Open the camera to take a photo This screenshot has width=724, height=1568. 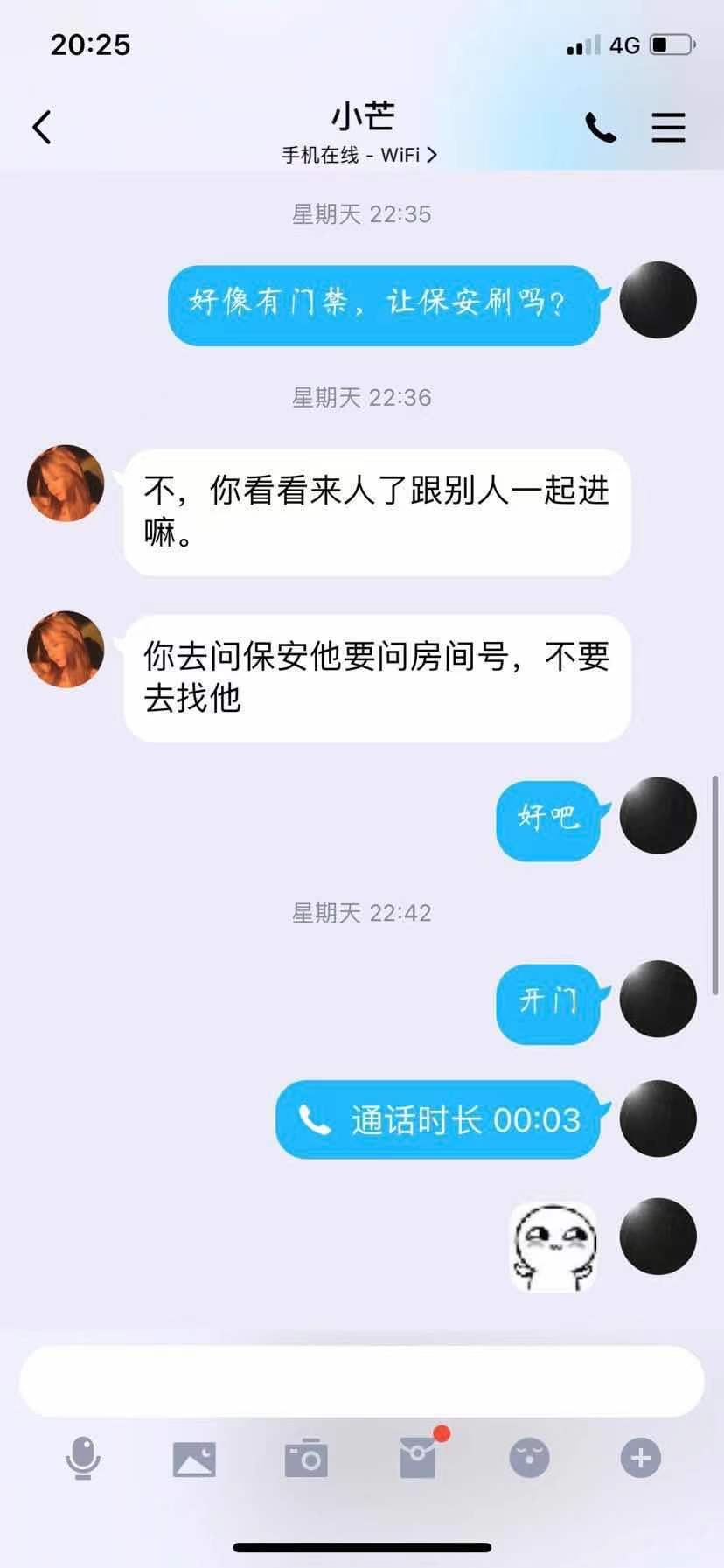(306, 1458)
